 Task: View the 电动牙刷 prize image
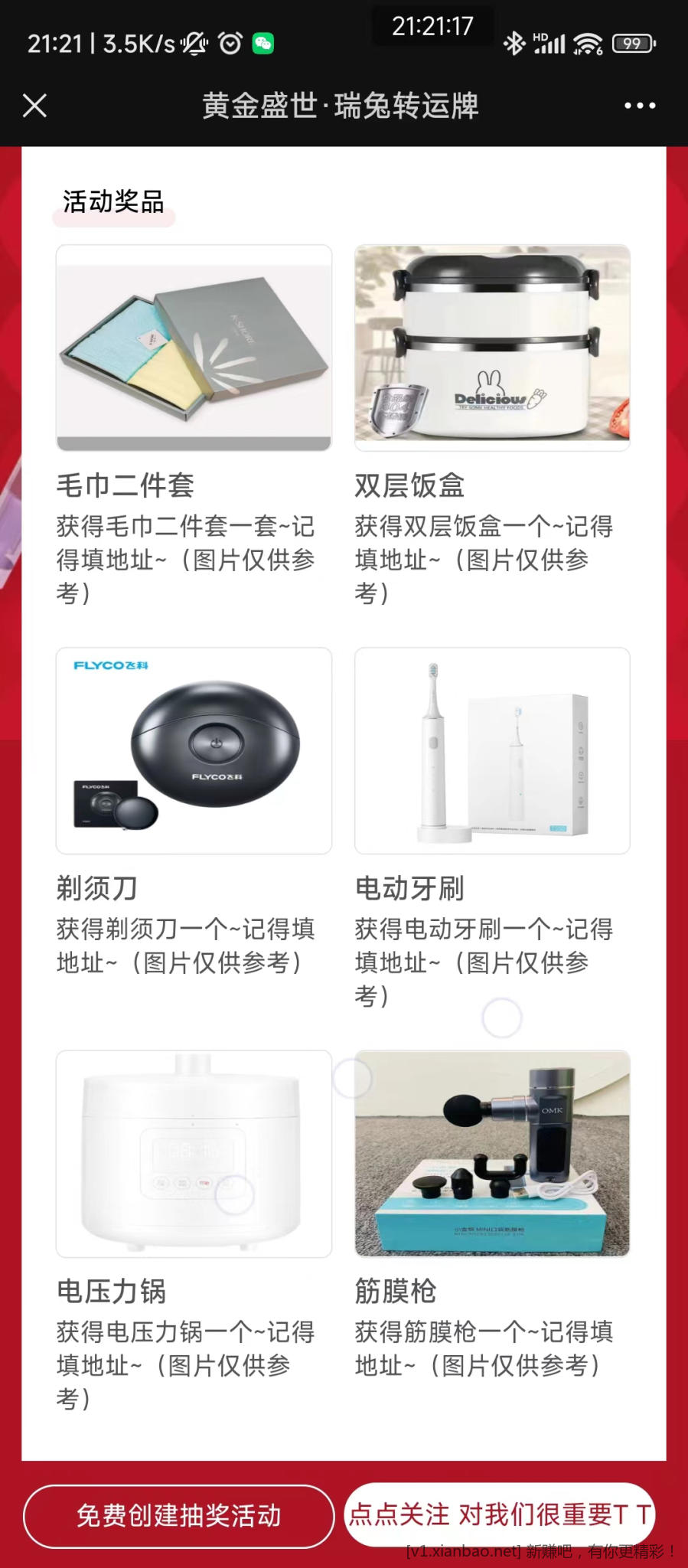click(492, 750)
